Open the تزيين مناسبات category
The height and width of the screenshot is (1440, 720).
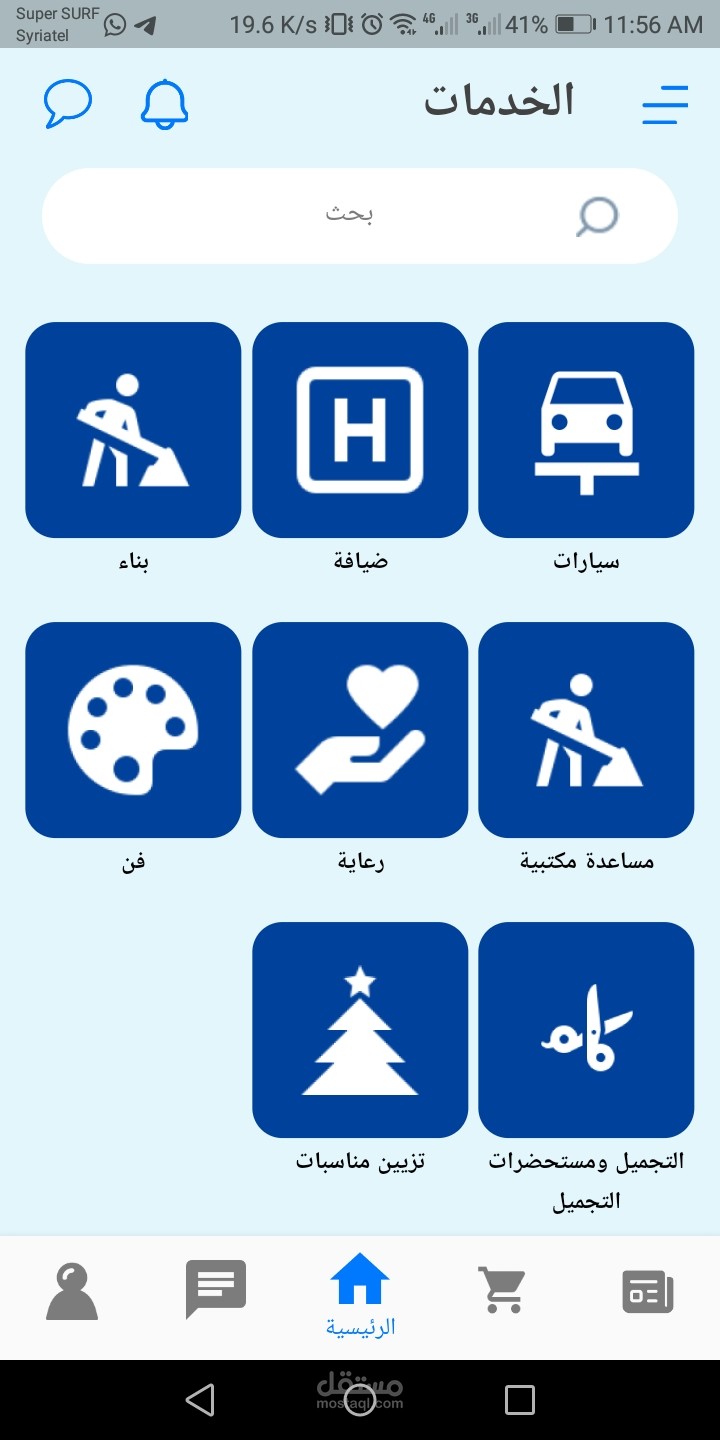click(x=360, y=1030)
